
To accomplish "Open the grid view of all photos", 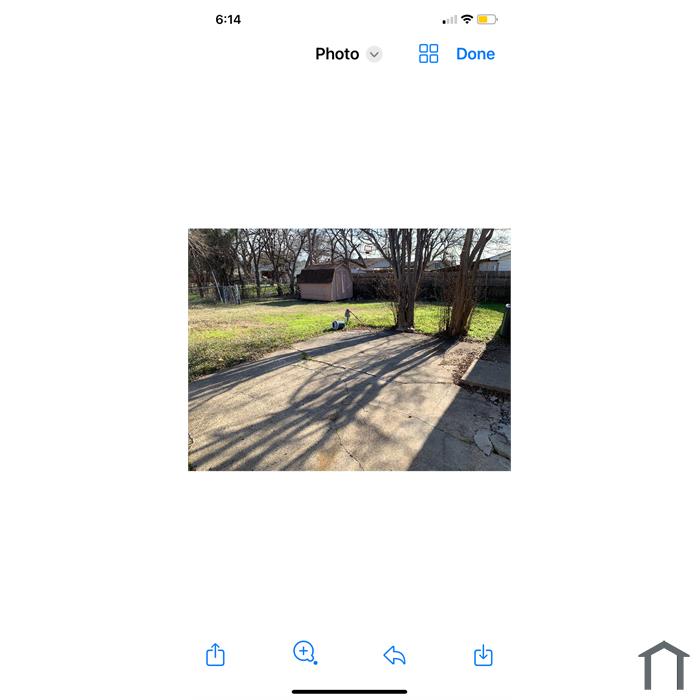I will tap(428, 54).
